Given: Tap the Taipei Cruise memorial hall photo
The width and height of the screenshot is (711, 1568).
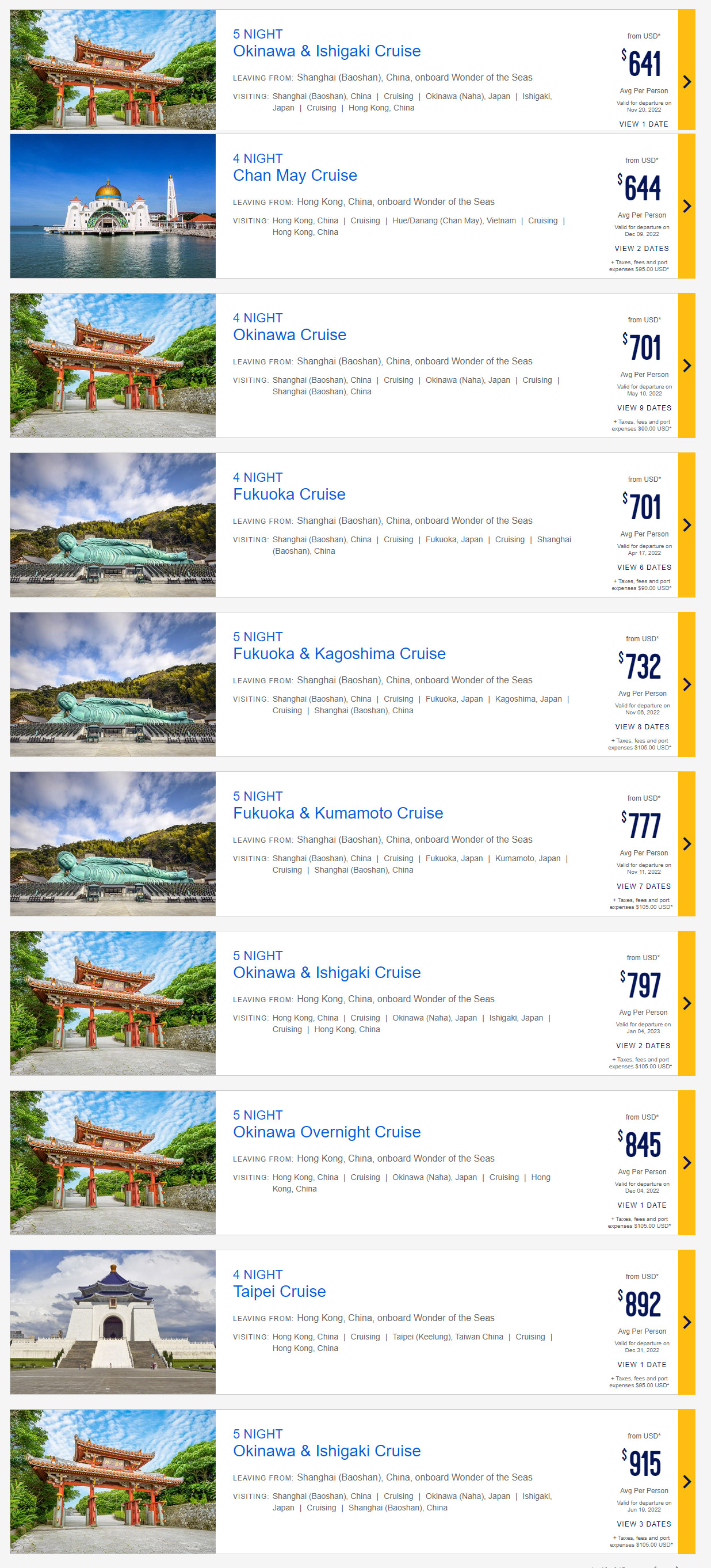Looking at the screenshot, I should (x=113, y=1322).
